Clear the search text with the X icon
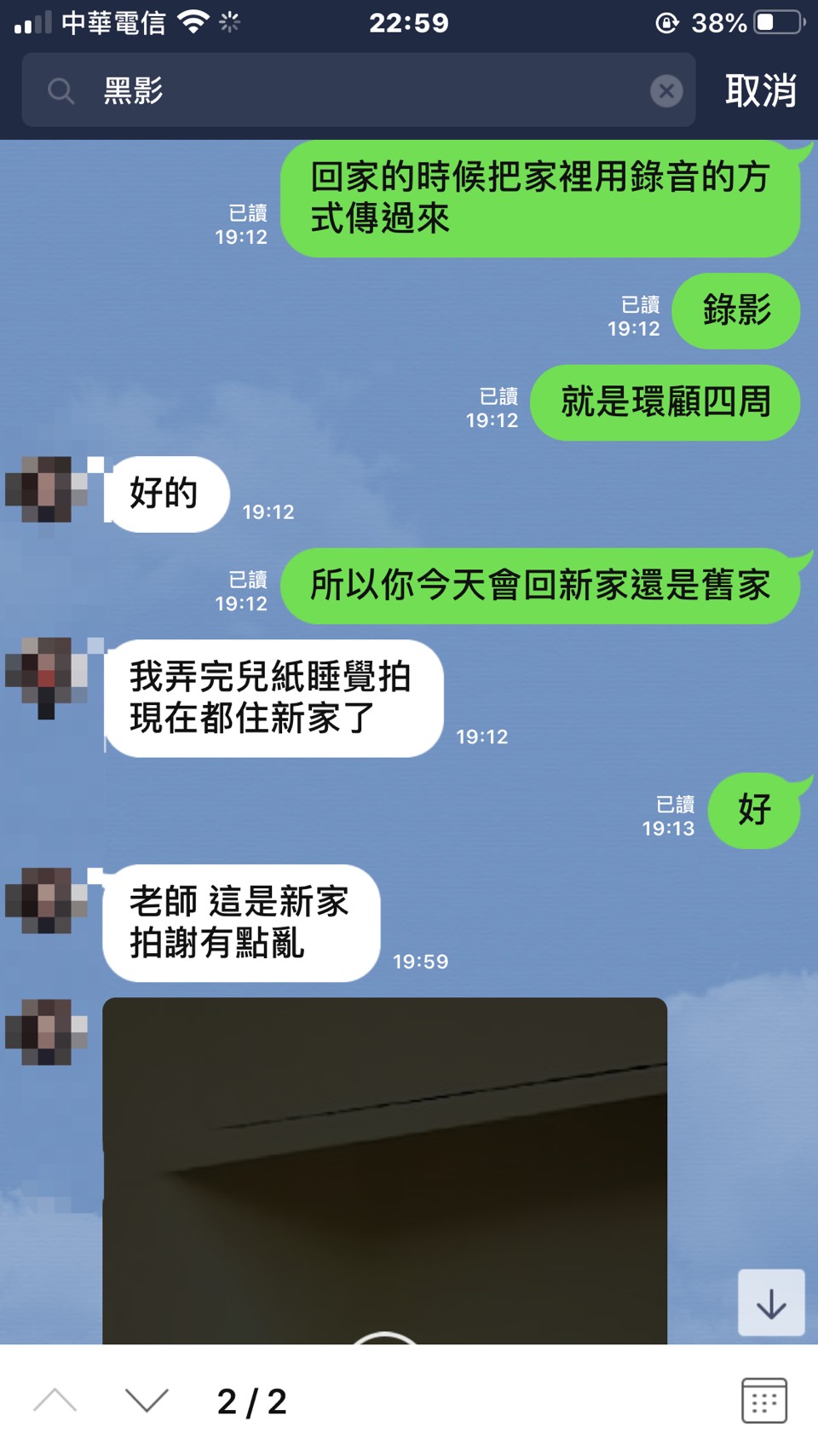Viewport: 818px width, 1456px height. click(x=666, y=90)
